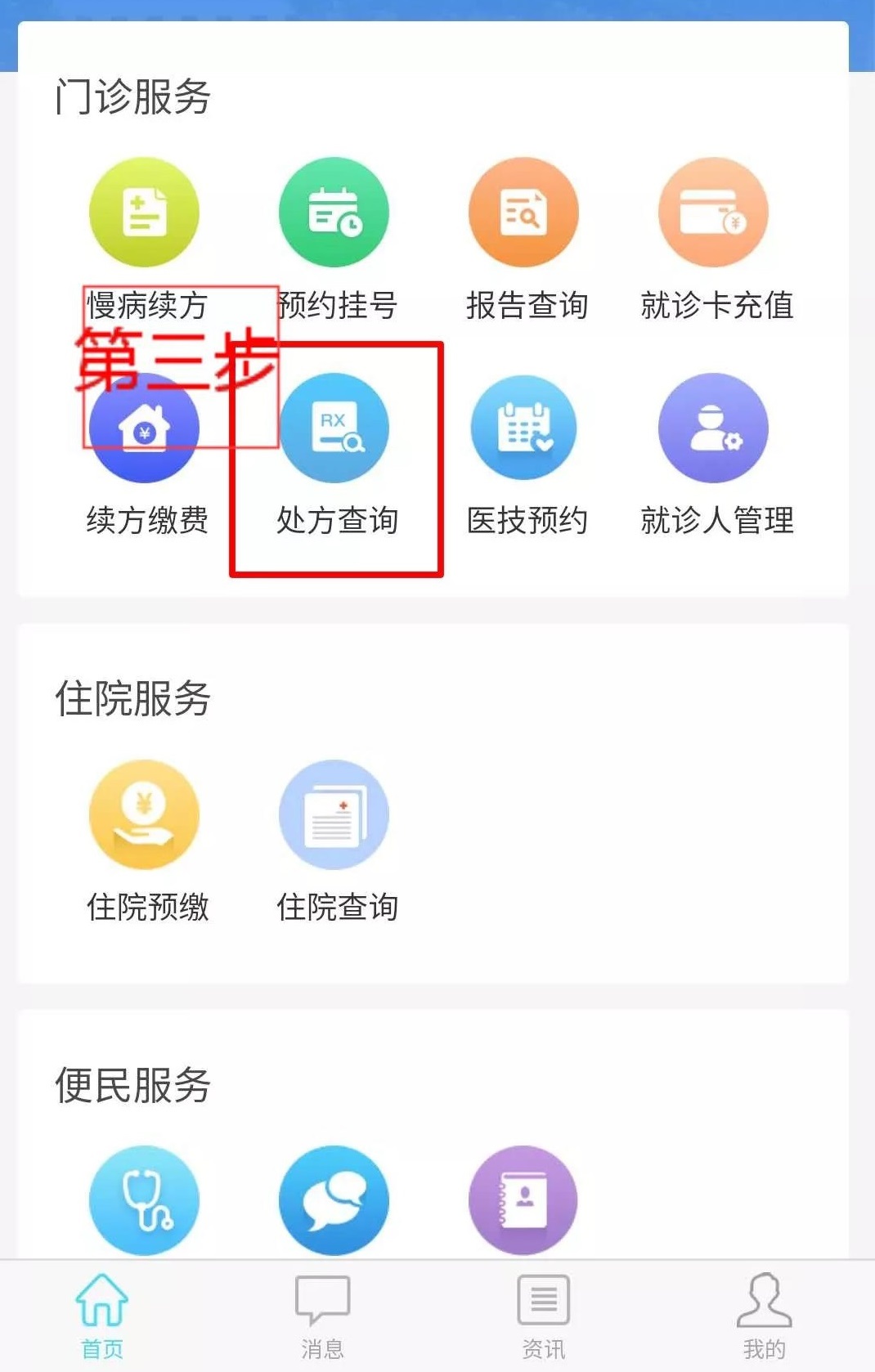Tap the chat bubbles icon under 便民服务

(x=334, y=1200)
